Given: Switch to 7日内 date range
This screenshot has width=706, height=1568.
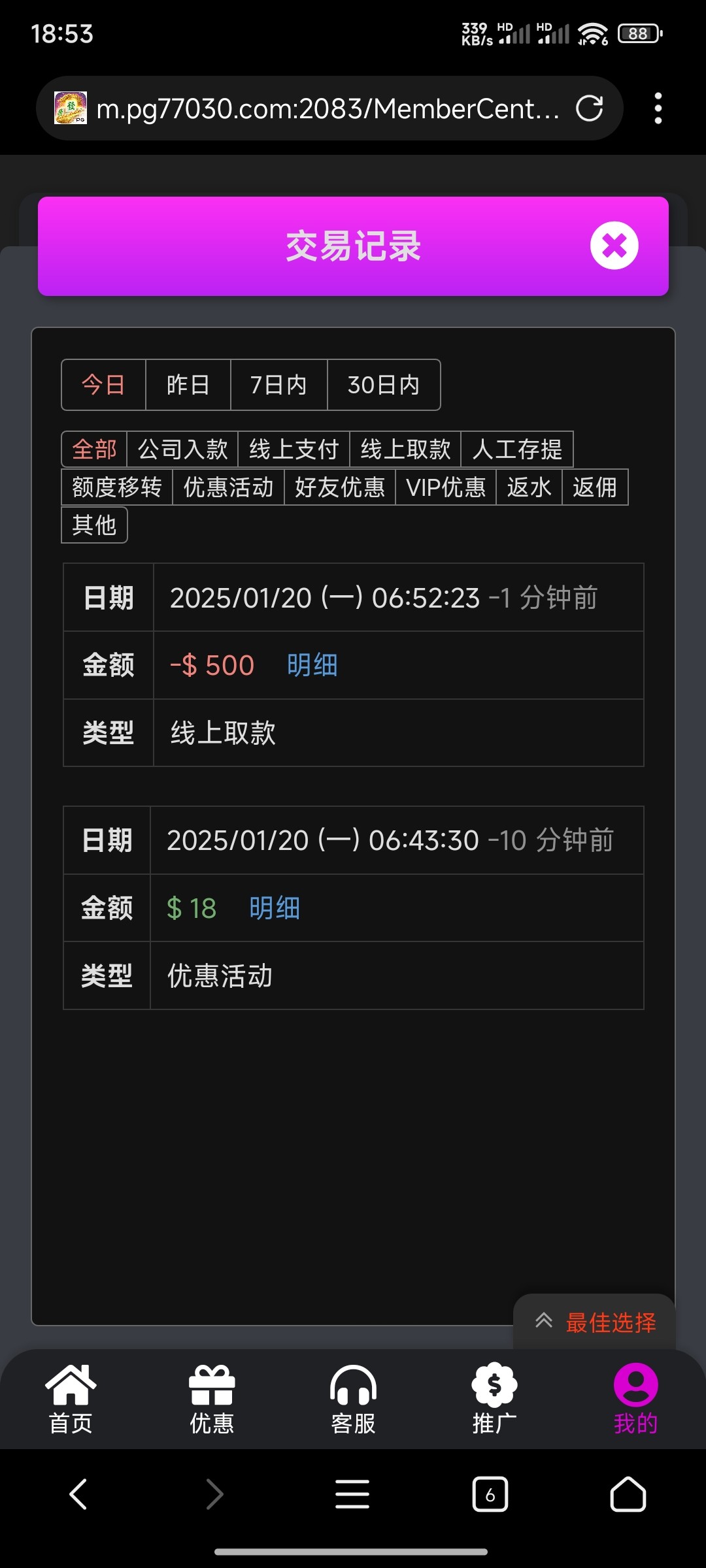Looking at the screenshot, I should [278, 385].
